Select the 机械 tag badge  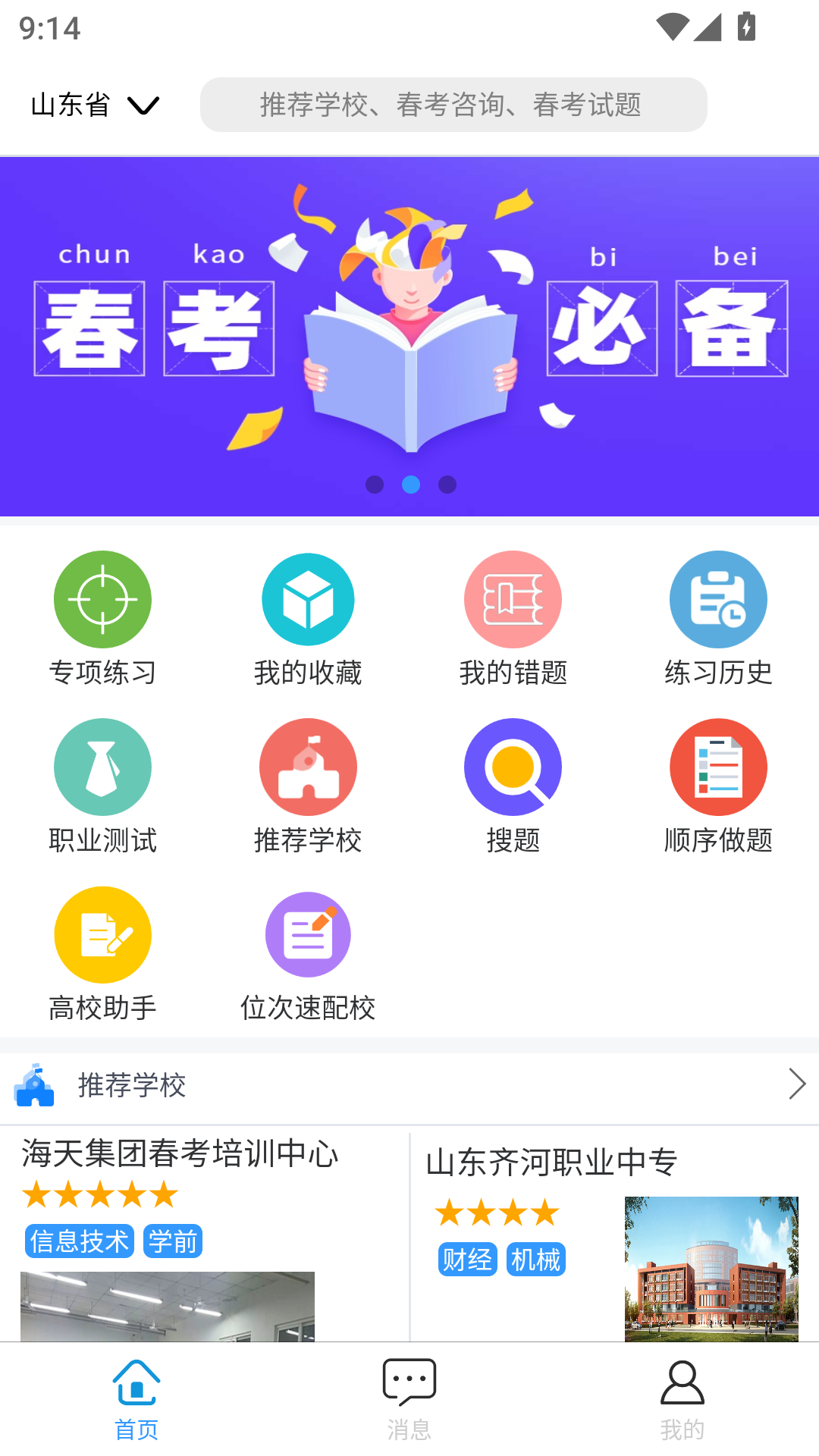[536, 1260]
